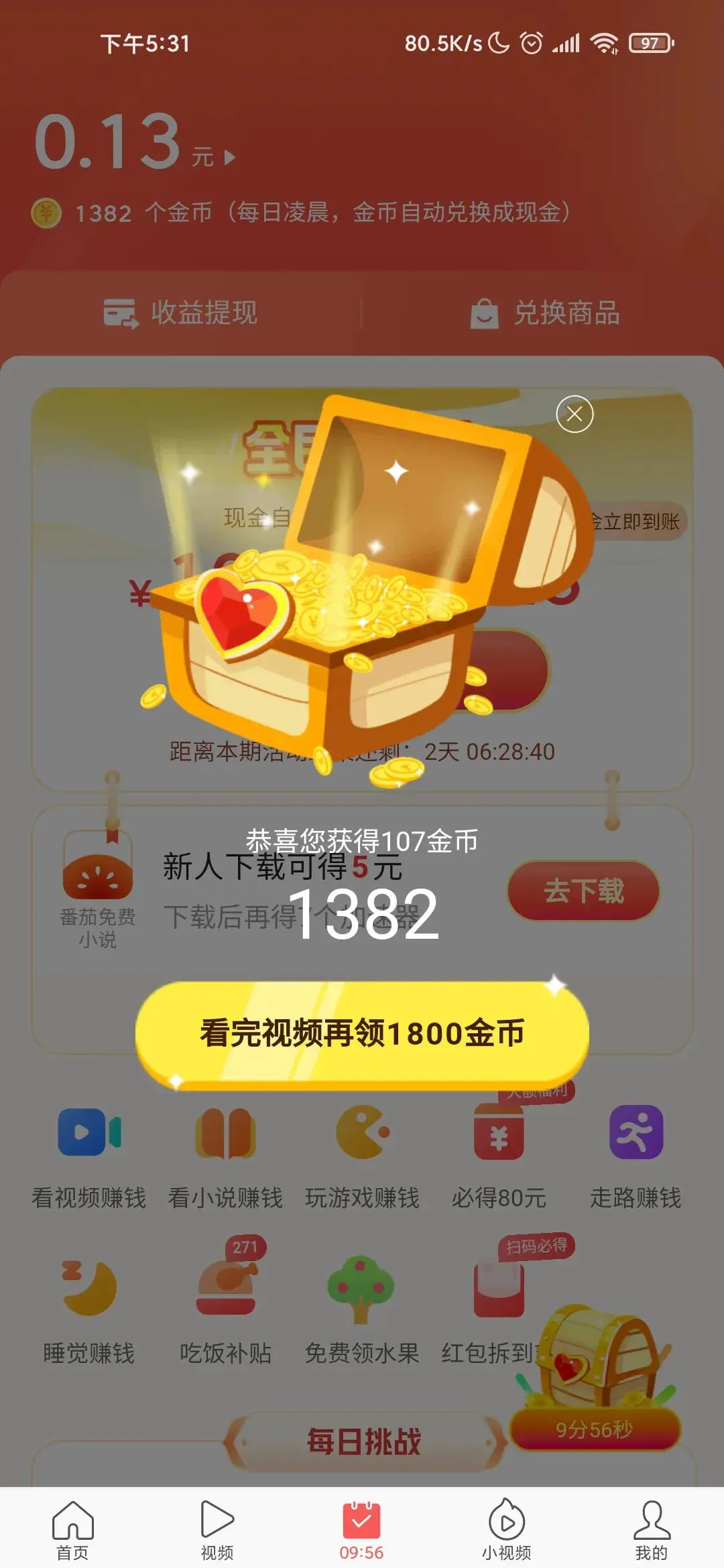Tap 看完视频再领1800金币 button
The height and width of the screenshot is (1568, 724).
(362, 1033)
